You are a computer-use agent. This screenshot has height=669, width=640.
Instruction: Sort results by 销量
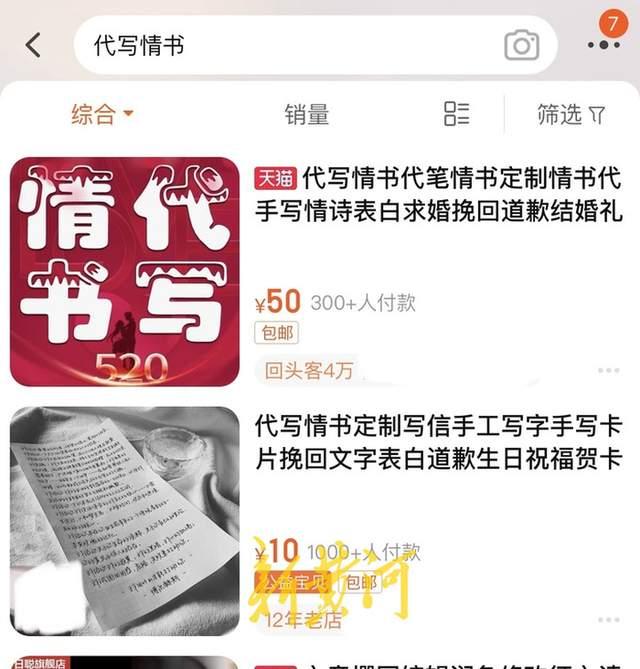pyautogui.click(x=306, y=114)
